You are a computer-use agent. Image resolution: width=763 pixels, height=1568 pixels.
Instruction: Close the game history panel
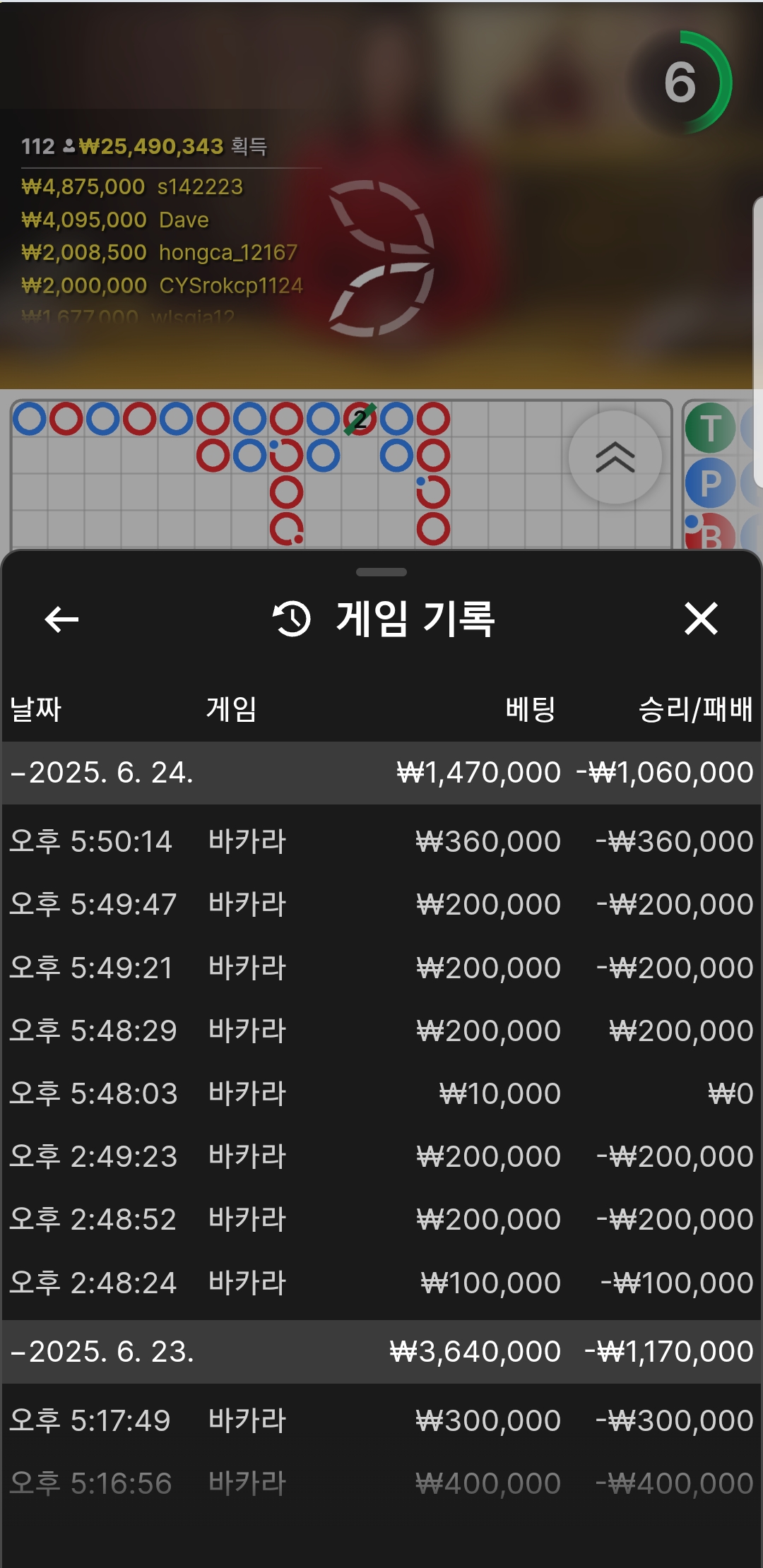click(701, 619)
